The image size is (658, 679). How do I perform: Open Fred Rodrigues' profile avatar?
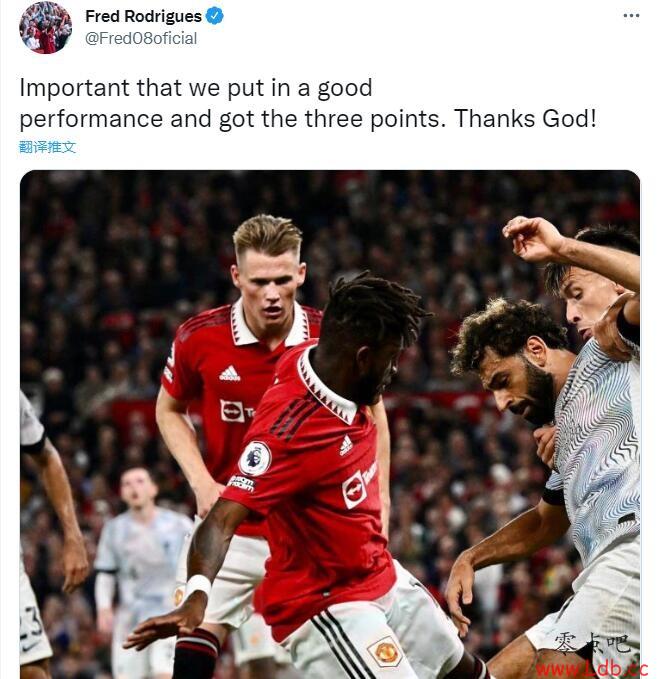point(45,27)
